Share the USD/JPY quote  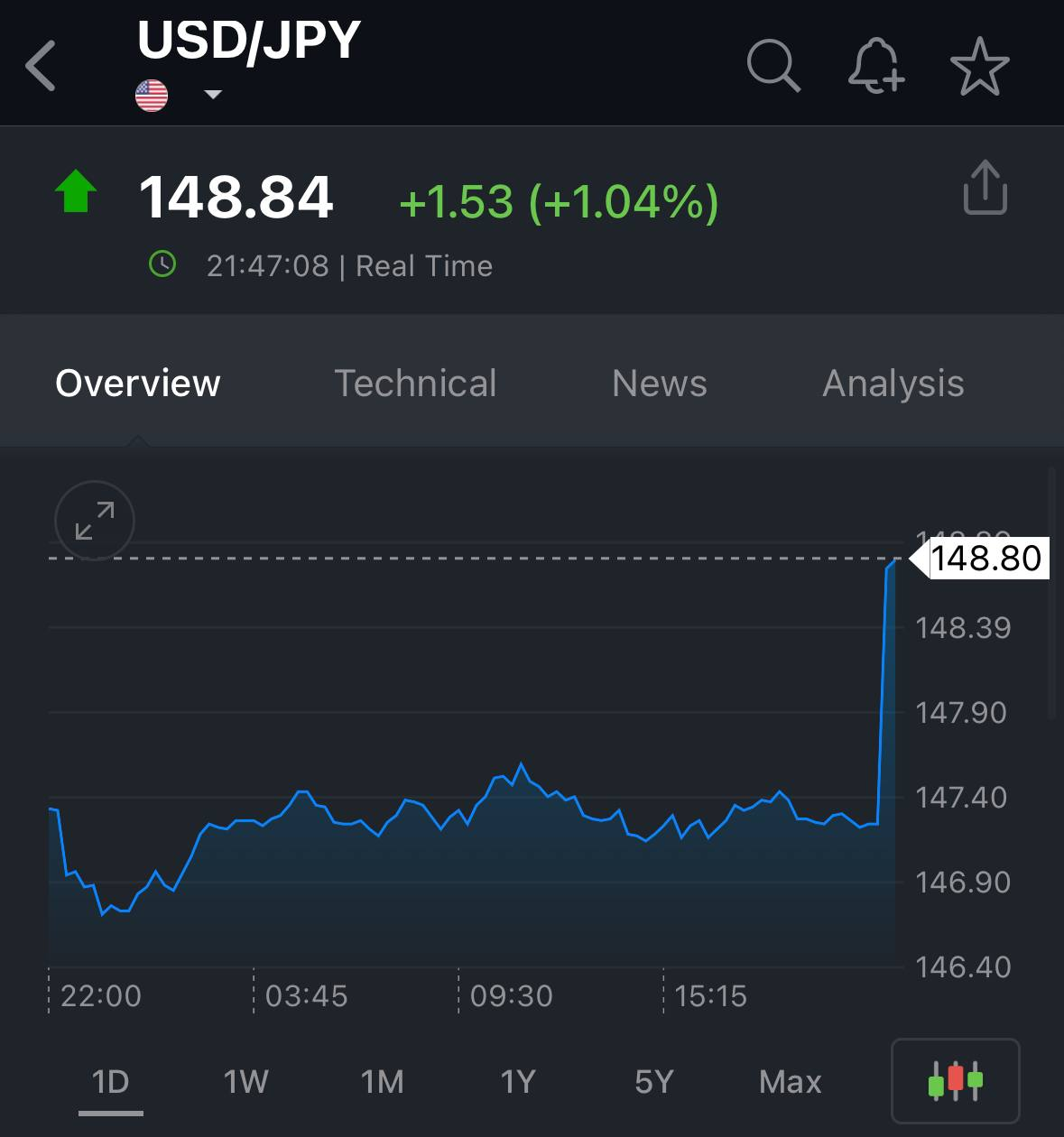coord(985,189)
